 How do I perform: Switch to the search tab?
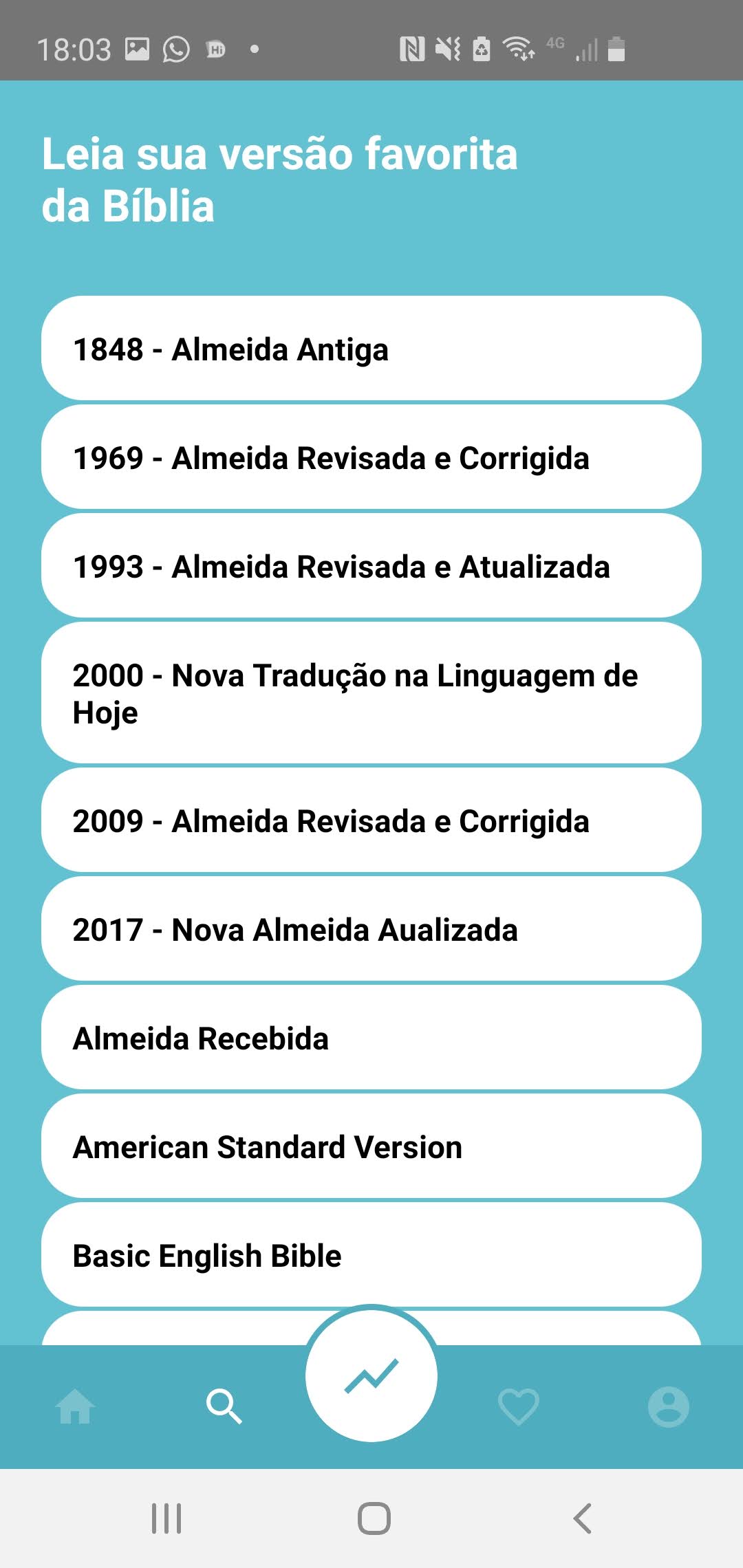tap(224, 1406)
